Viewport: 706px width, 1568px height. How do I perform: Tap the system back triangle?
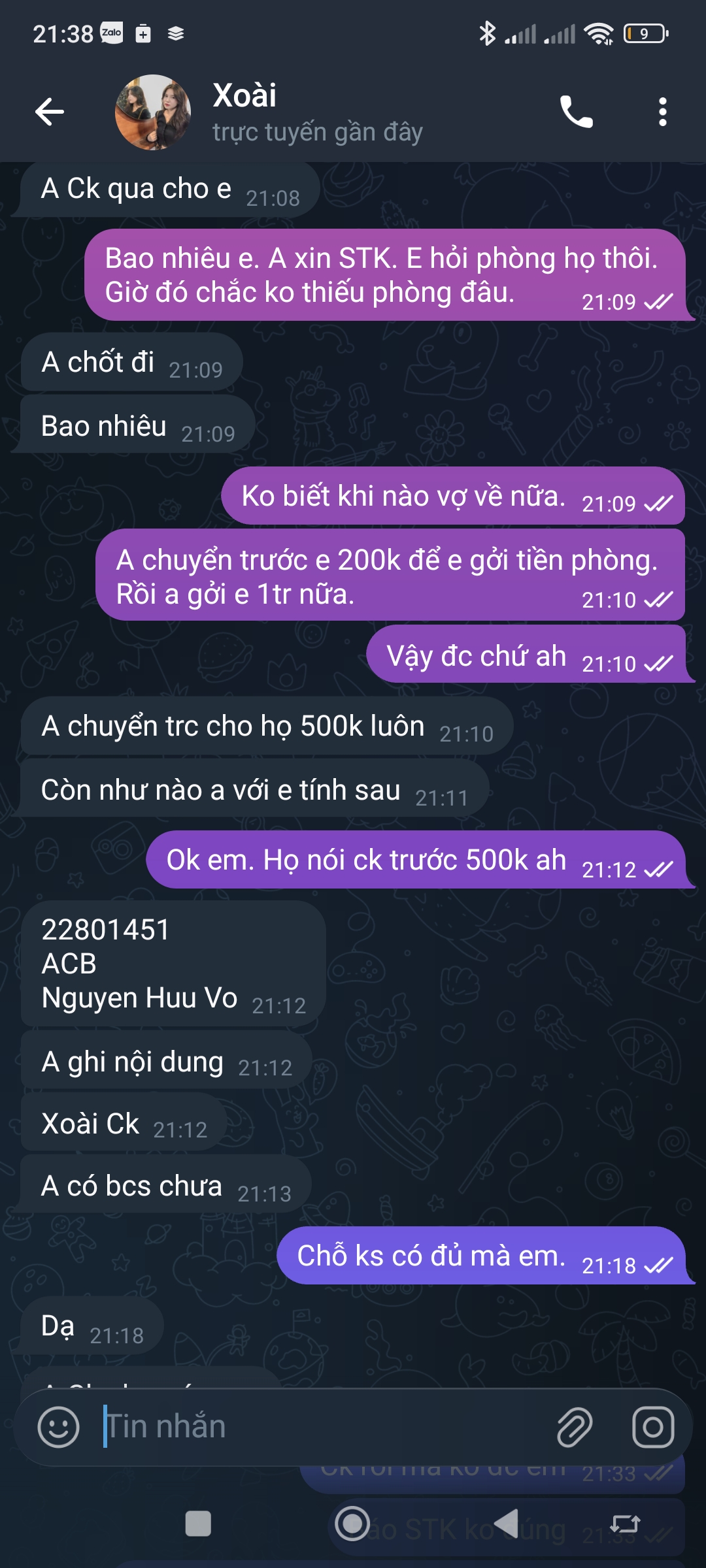point(507,1524)
